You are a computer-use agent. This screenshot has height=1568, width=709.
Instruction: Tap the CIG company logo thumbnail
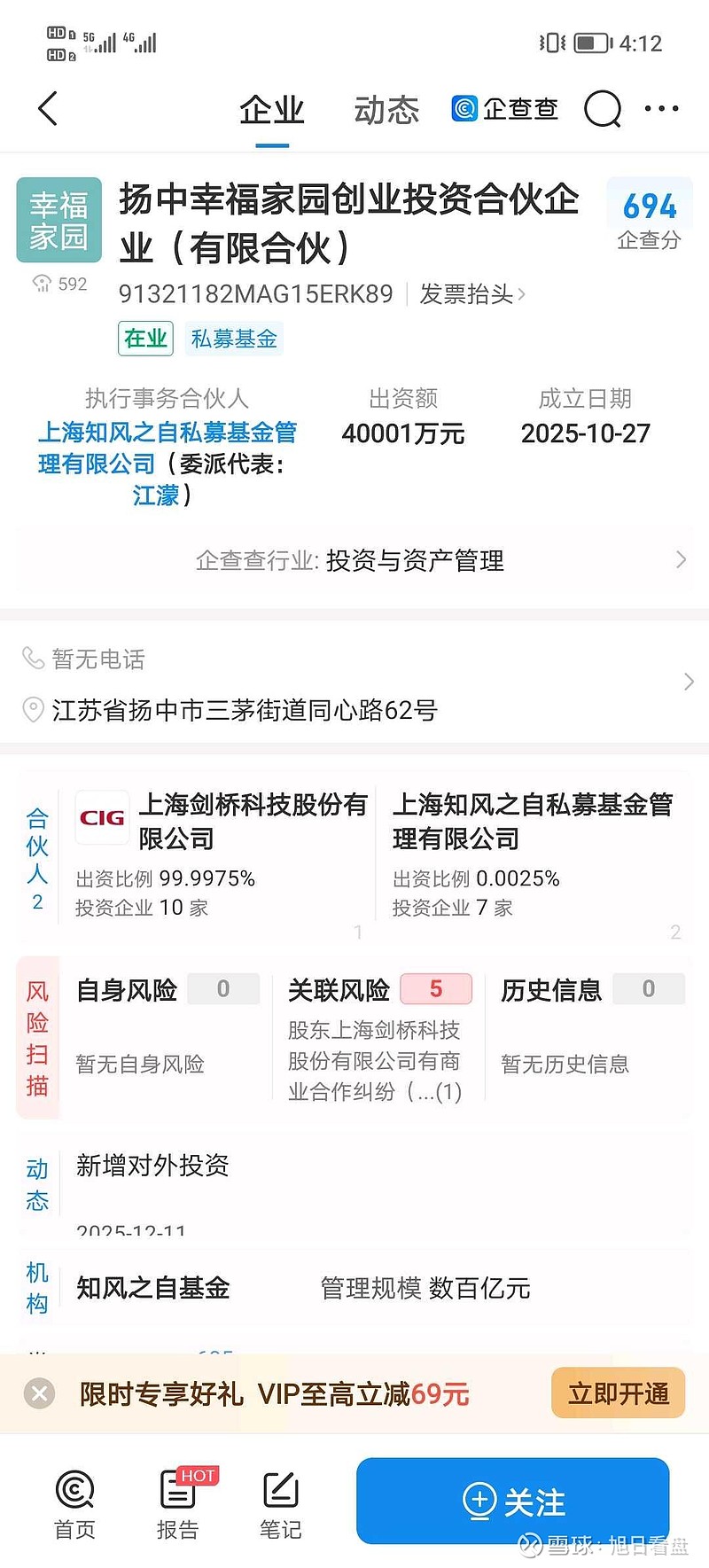102,818
